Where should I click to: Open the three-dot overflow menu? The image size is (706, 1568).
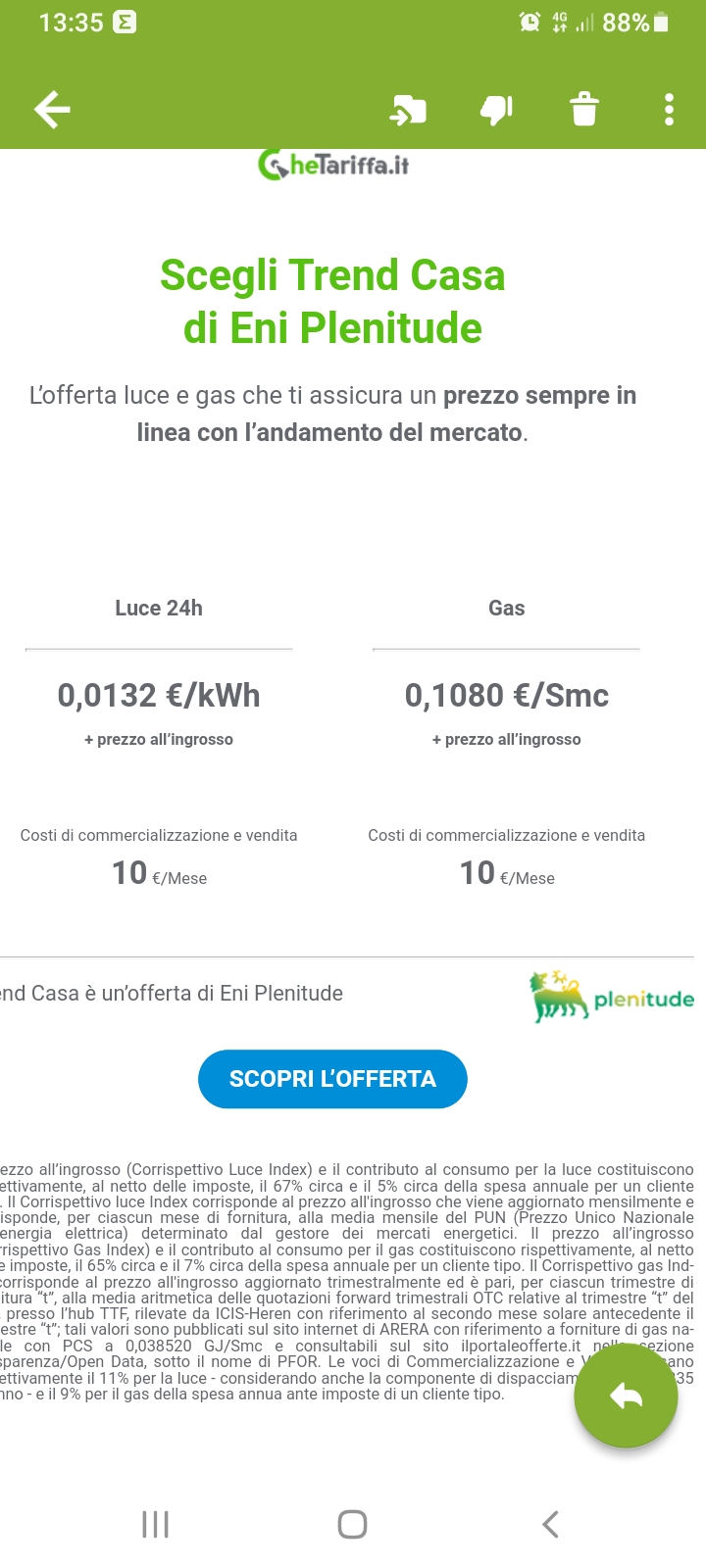point(670,109)
